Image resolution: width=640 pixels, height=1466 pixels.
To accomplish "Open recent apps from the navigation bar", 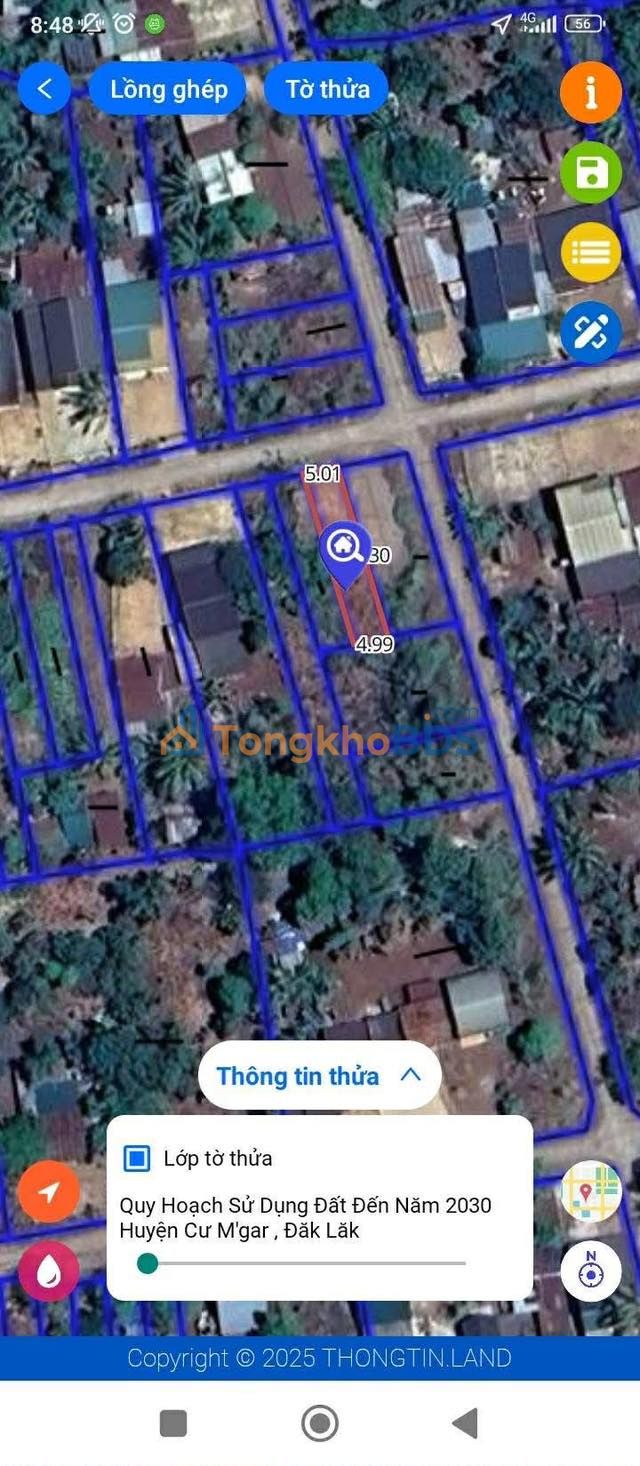I will point(173,1422).
